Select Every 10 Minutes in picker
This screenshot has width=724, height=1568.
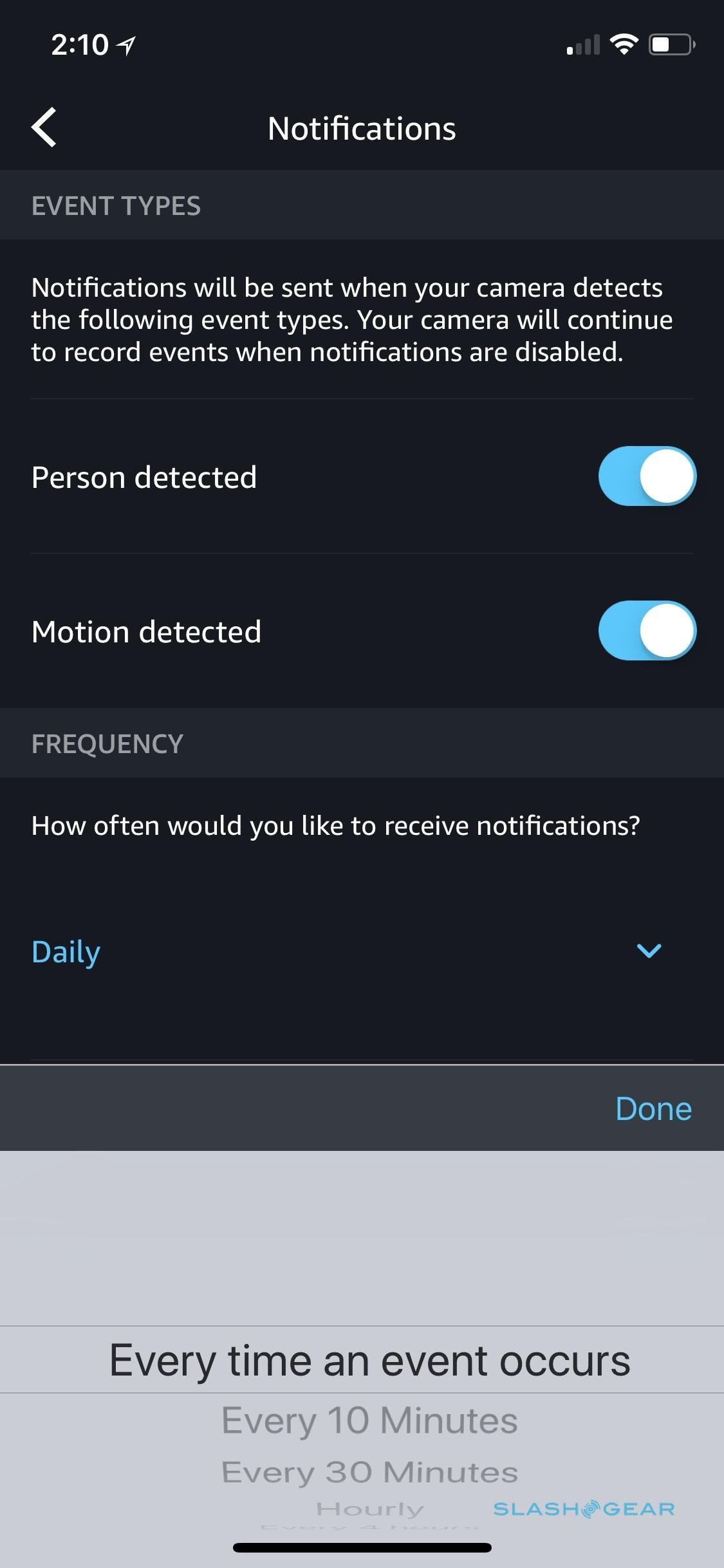(369, 1420)
